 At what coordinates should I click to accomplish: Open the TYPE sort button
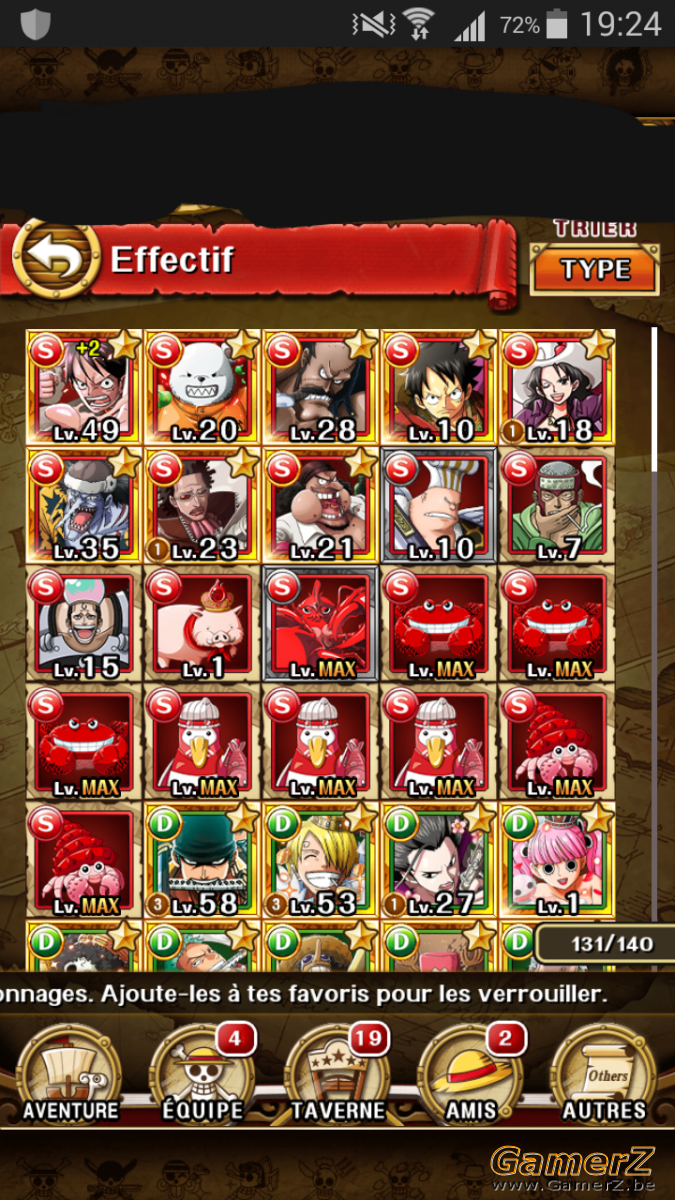click(x=595, y=270)
